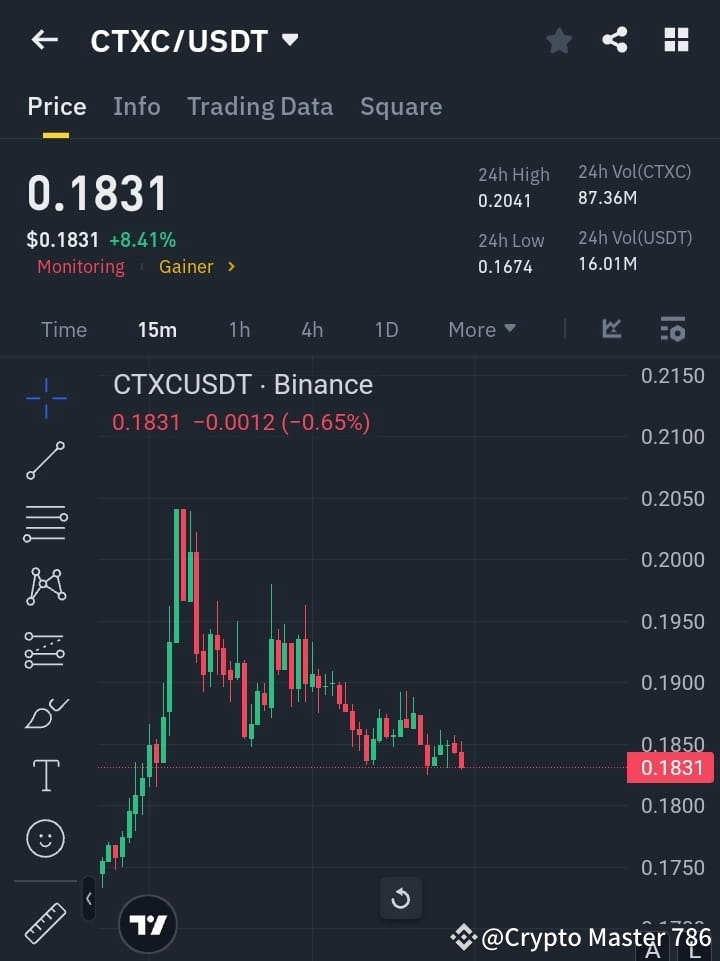This screenshot has height=961, width=720.
Task: Toggle the line chart style view
Action: coord(610,329)
